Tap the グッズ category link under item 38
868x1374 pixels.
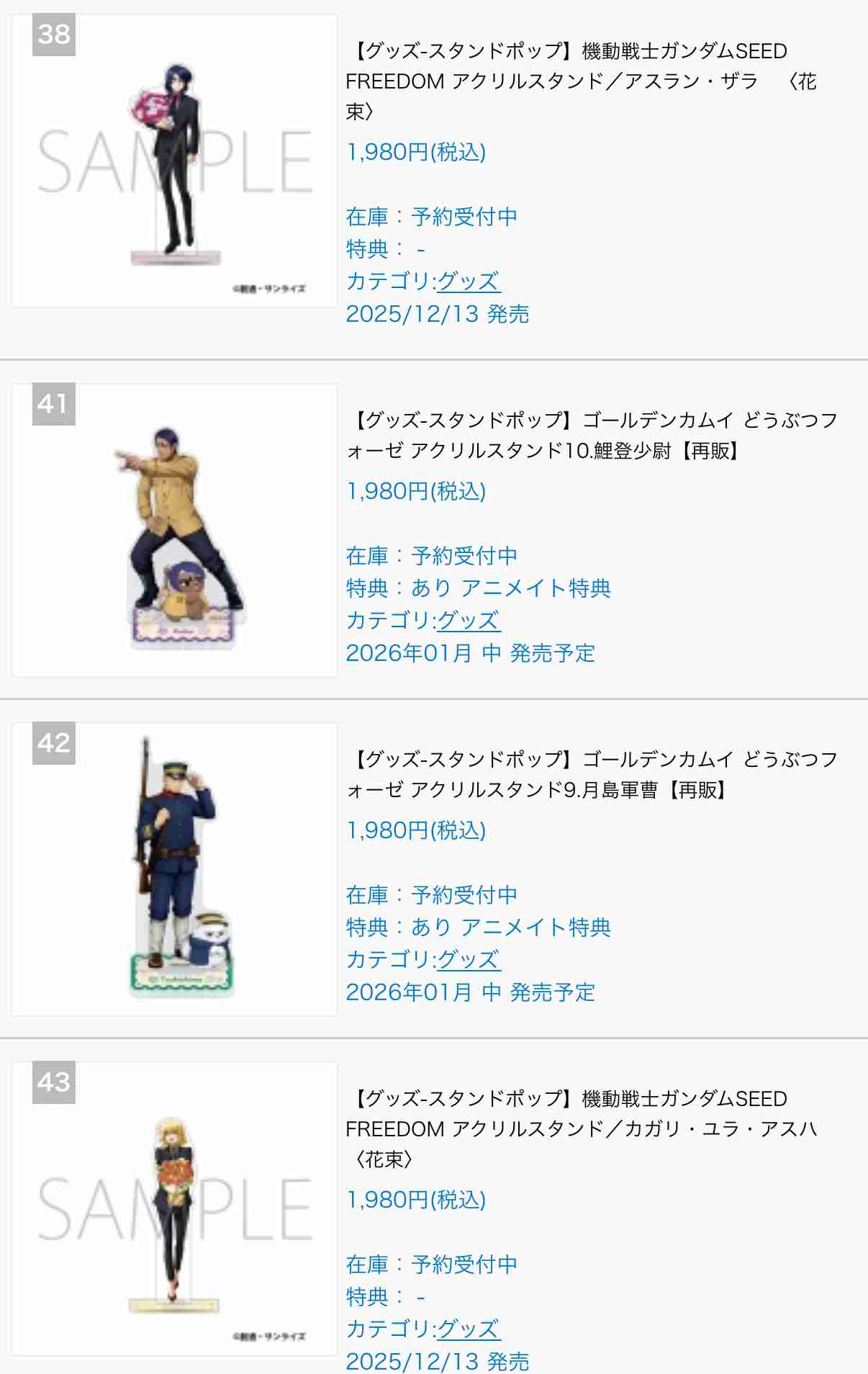pos(469,281)
